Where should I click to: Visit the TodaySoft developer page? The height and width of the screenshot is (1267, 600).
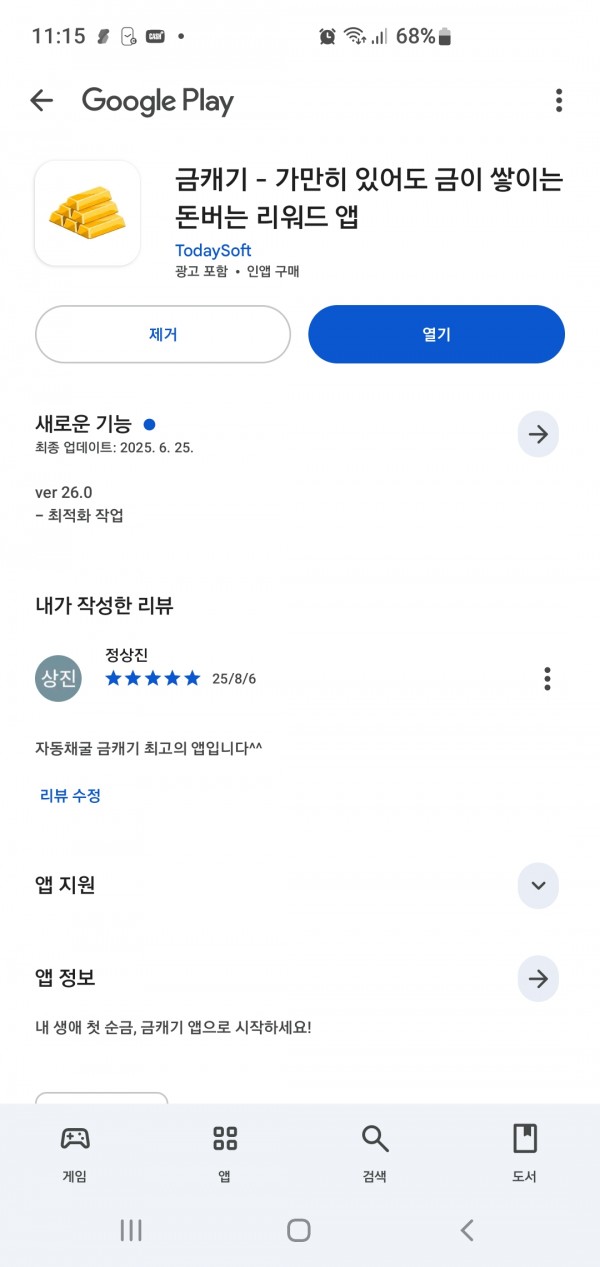(213, 250)
